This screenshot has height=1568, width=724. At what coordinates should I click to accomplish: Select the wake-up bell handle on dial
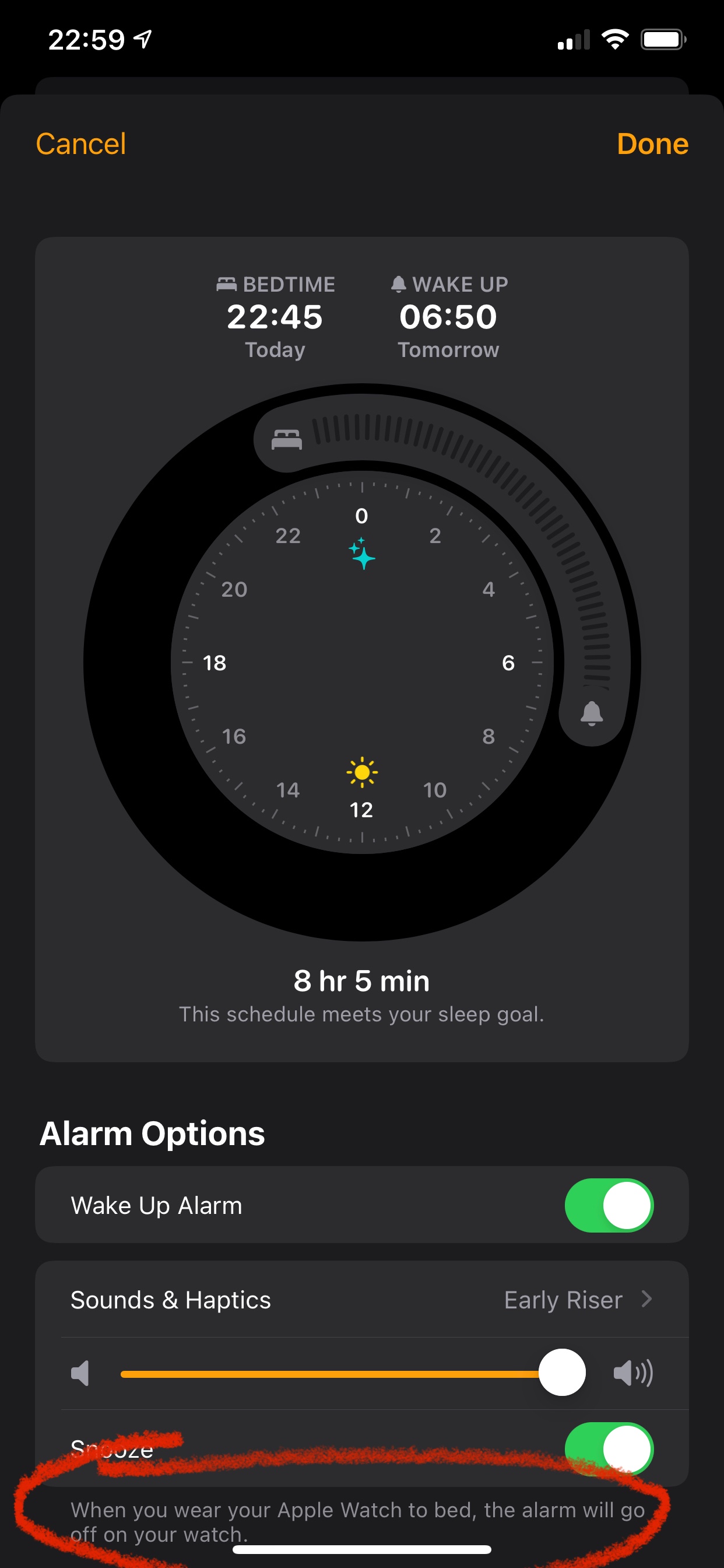point(591,713)
